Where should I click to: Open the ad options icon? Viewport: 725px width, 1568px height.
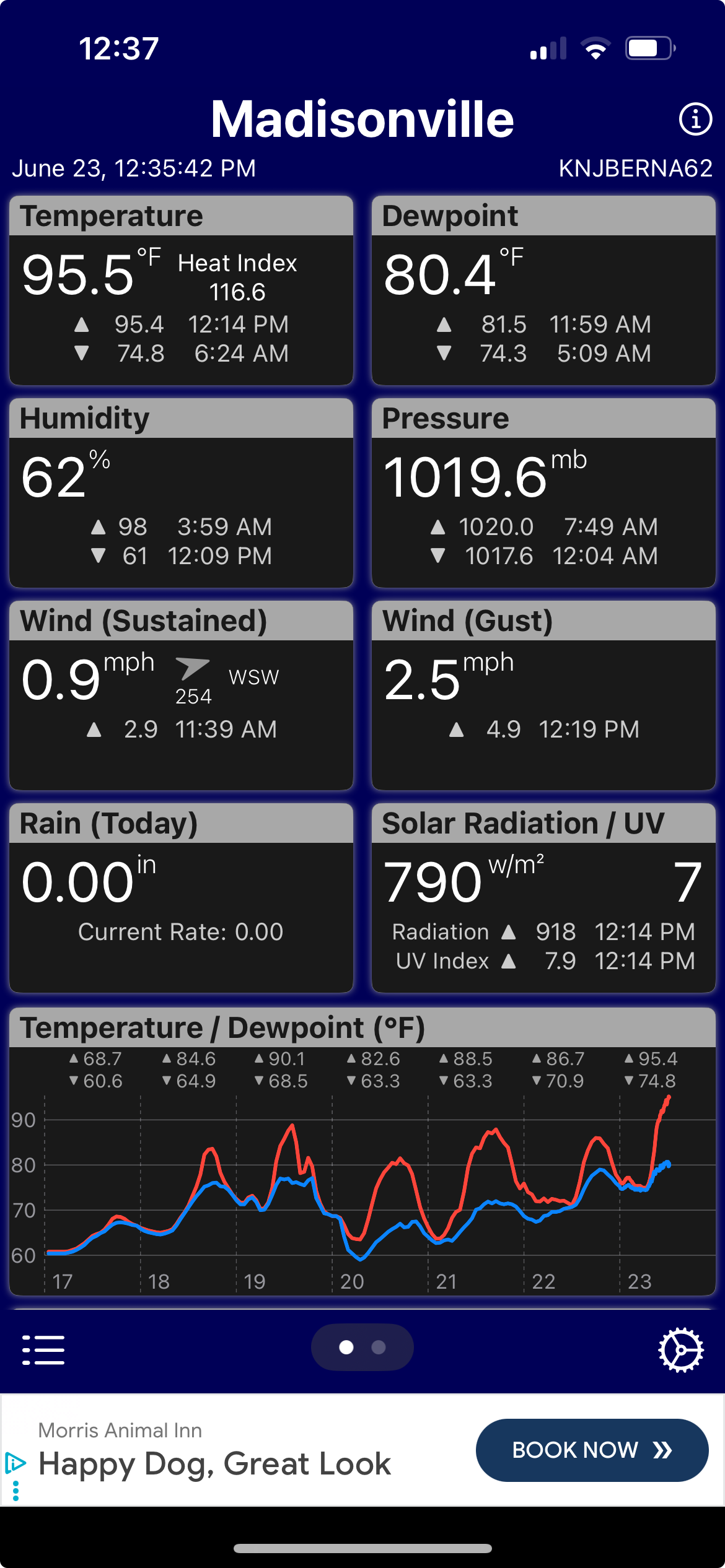point(15,1491)
